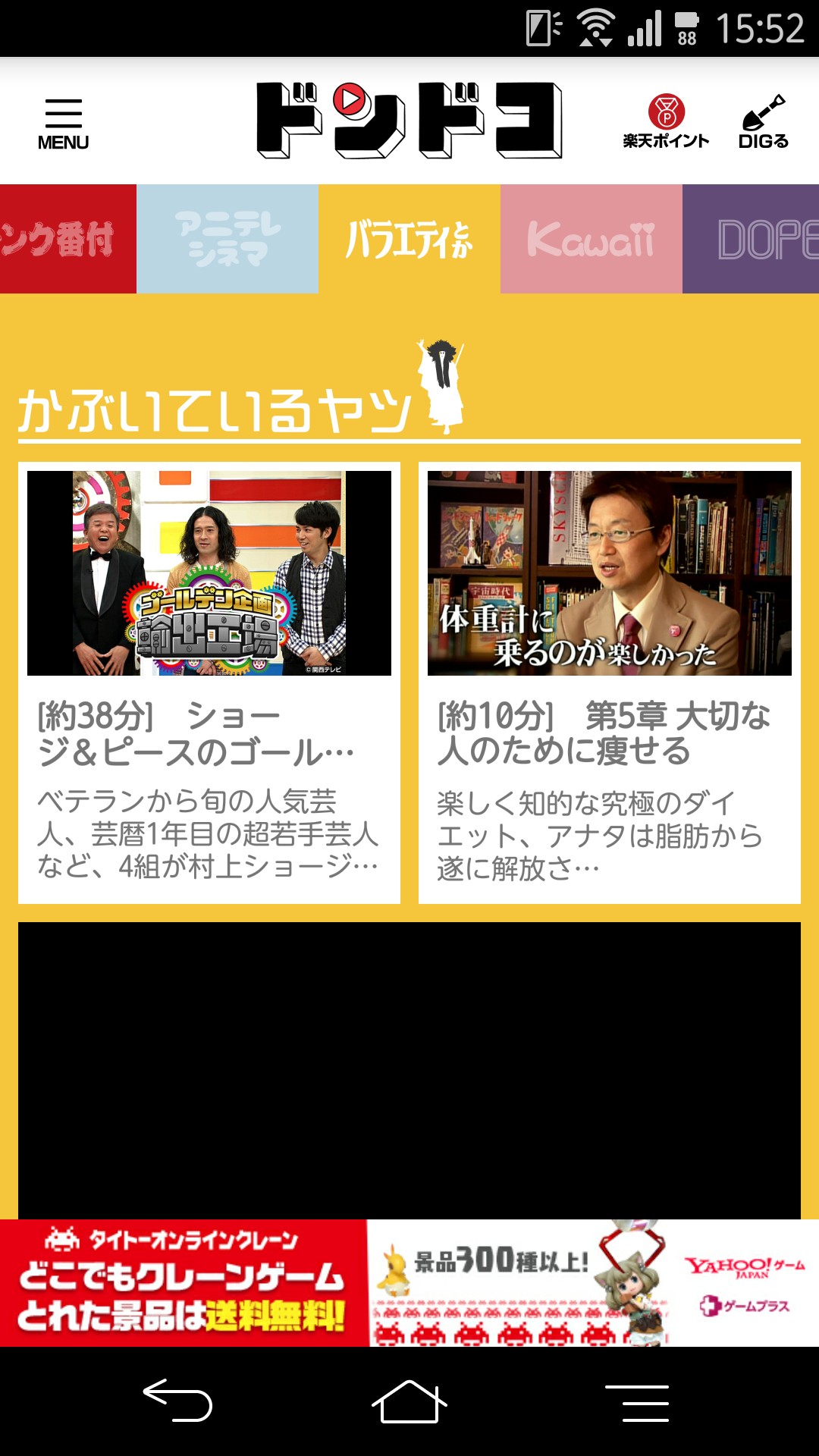Select the バラエティ tab

pos(409,239)
